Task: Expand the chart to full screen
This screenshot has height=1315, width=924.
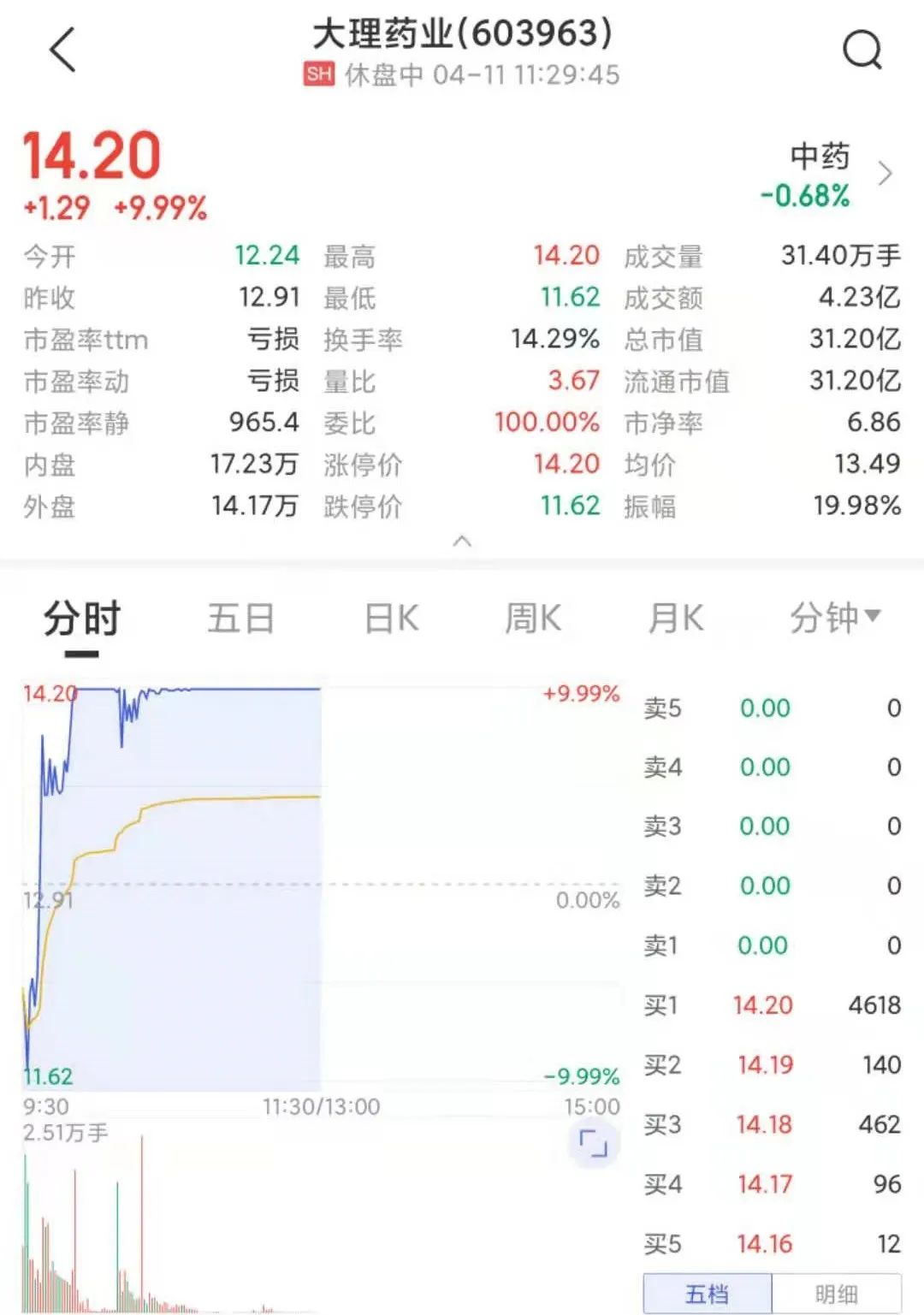Action: click(x=593, y=1143)
